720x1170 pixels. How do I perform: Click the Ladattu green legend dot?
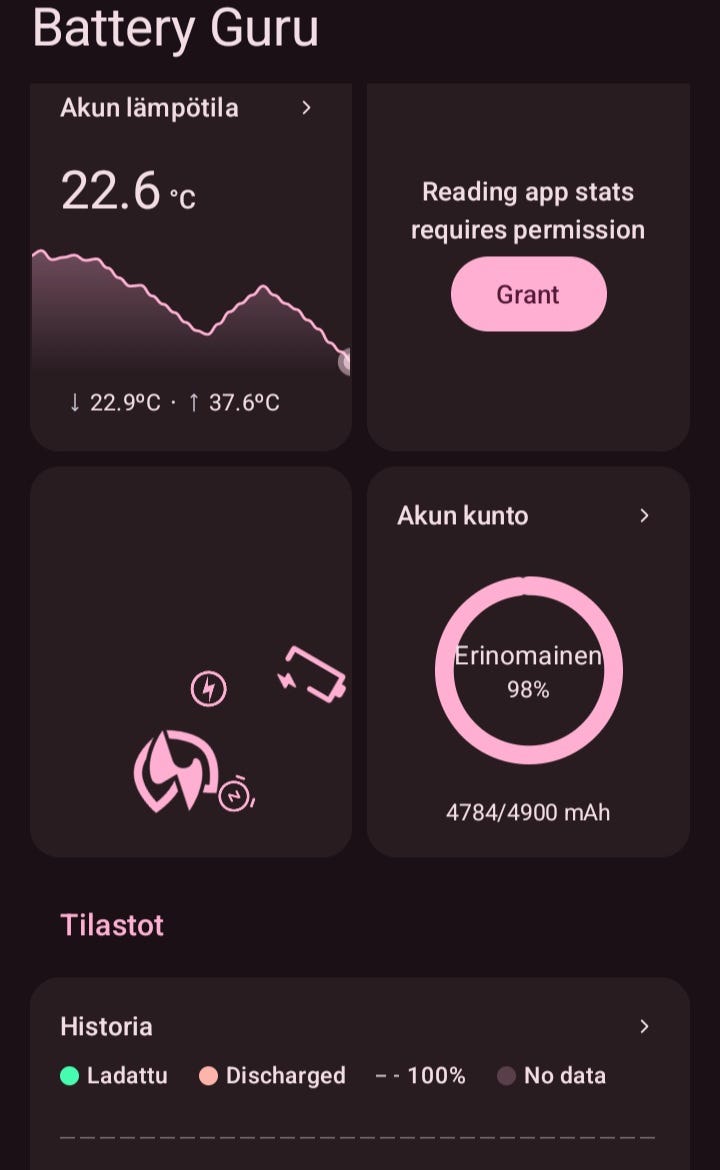(x=68, y=1075)
